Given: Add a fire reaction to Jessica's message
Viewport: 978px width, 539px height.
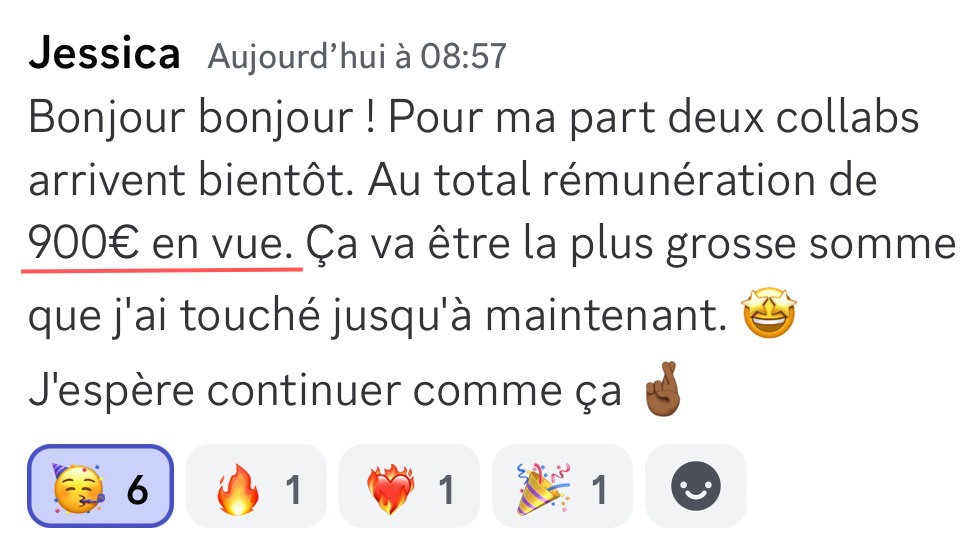Looking at the screenshot, I should click(x=256, y=486).
